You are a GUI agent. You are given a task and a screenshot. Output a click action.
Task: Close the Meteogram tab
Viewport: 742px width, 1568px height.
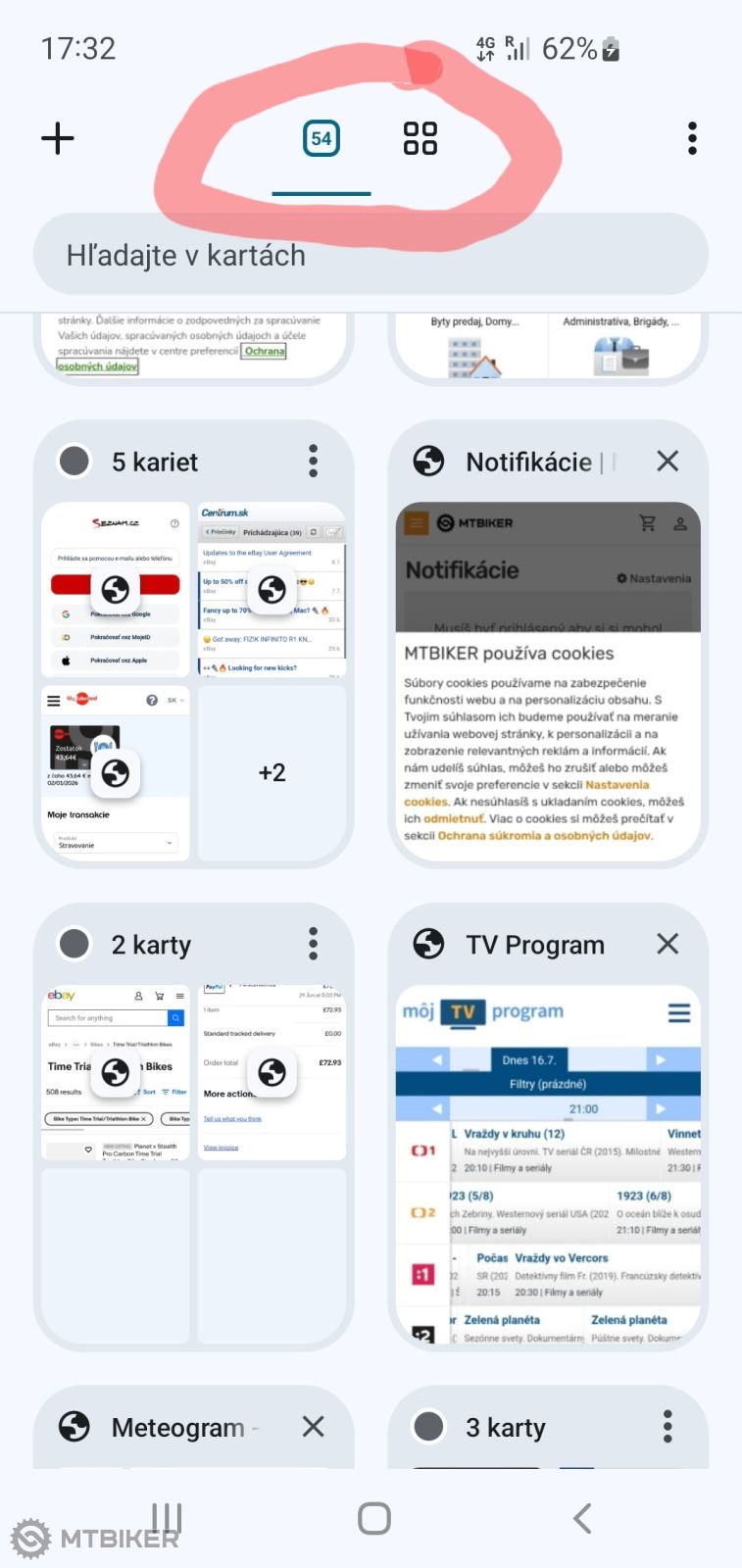313,1427
